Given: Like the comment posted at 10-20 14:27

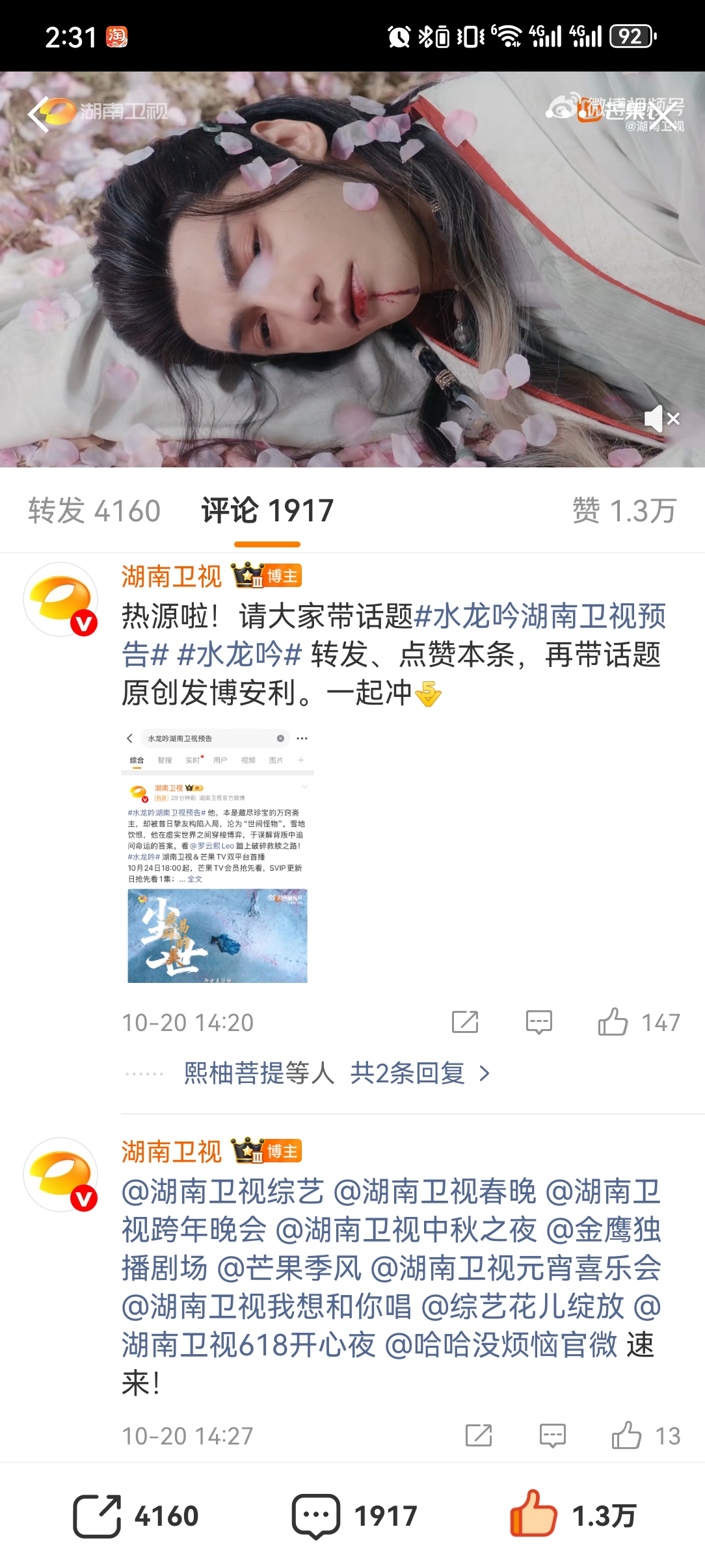Looking at the screenshot, I should [x=626, y=1435].
